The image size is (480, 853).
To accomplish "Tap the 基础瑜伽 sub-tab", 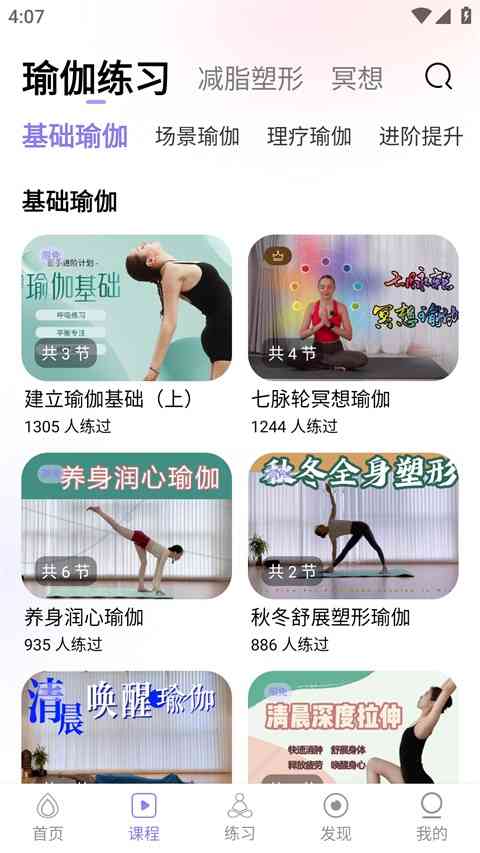I will [x=75, y=136].
